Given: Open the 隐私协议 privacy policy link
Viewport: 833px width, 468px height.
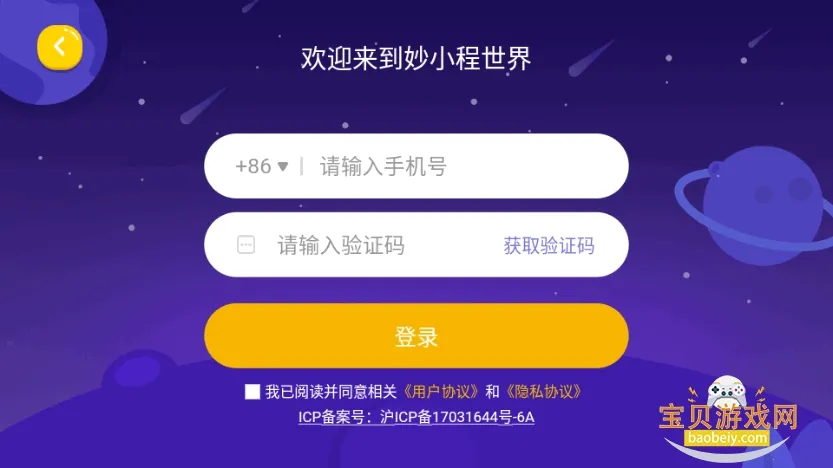Looking at the screenshot, I should click(543, 392).
